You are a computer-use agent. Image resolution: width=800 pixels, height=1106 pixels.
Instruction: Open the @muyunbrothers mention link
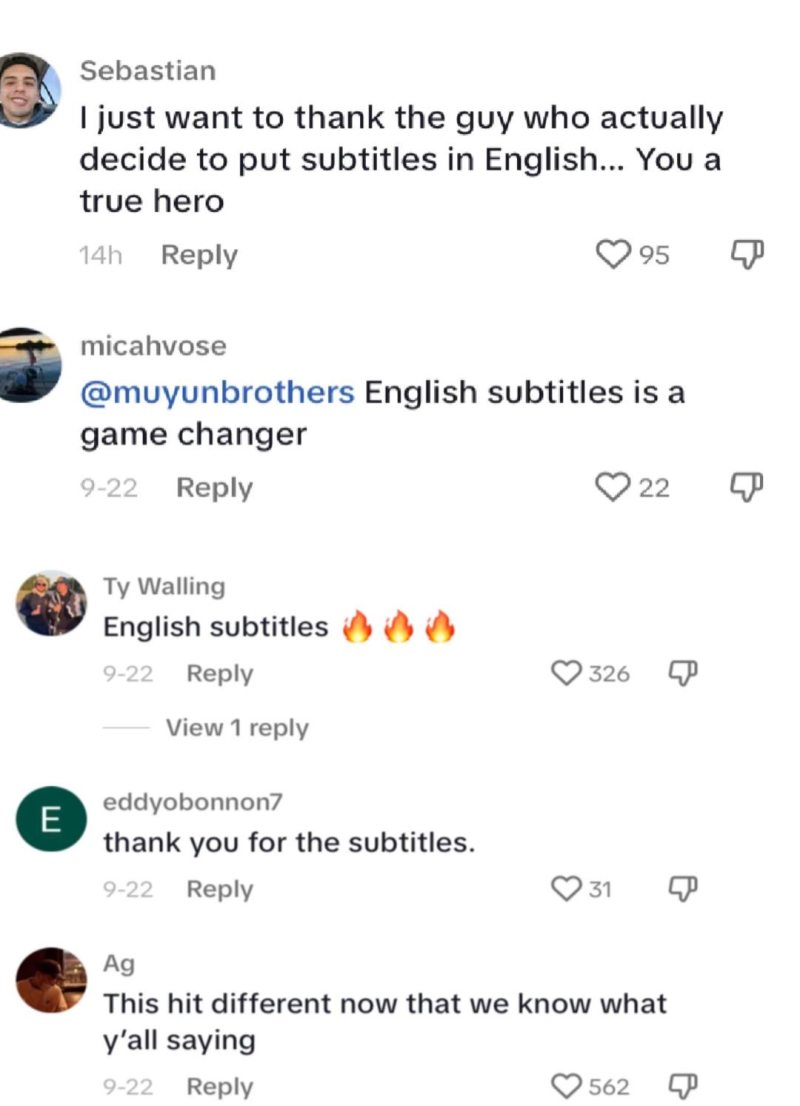(217, 393)
